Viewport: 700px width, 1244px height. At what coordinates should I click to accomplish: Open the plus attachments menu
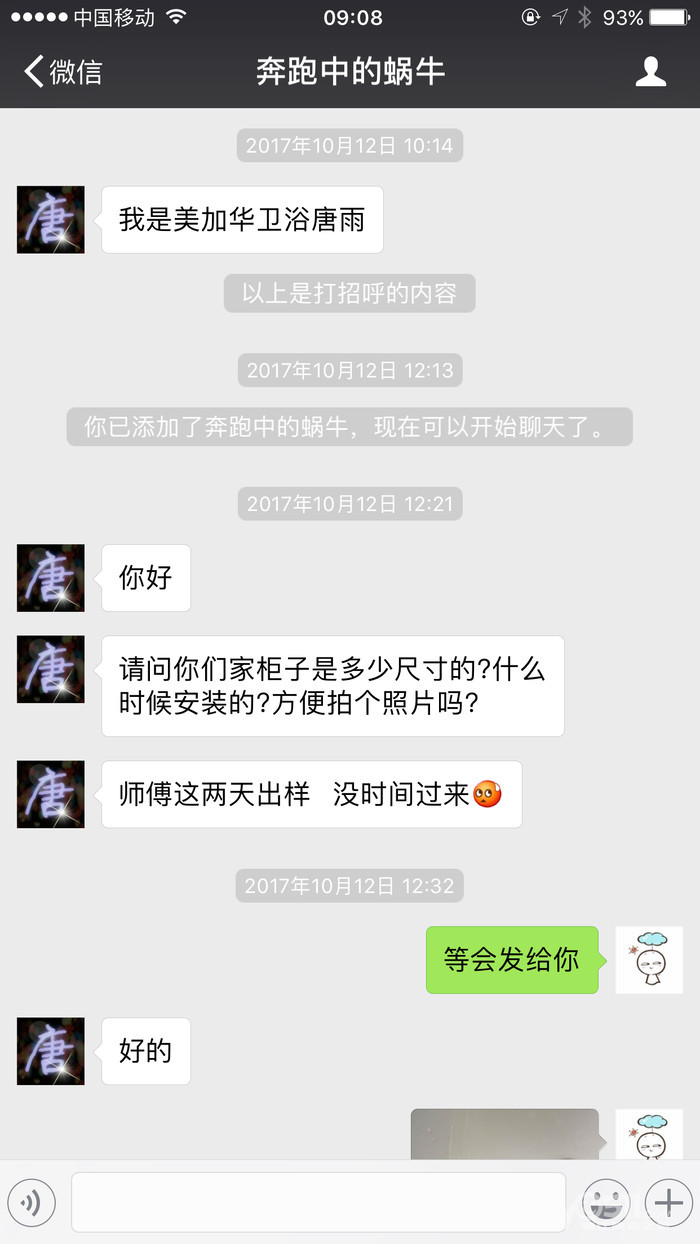[x=669, y=1203]
